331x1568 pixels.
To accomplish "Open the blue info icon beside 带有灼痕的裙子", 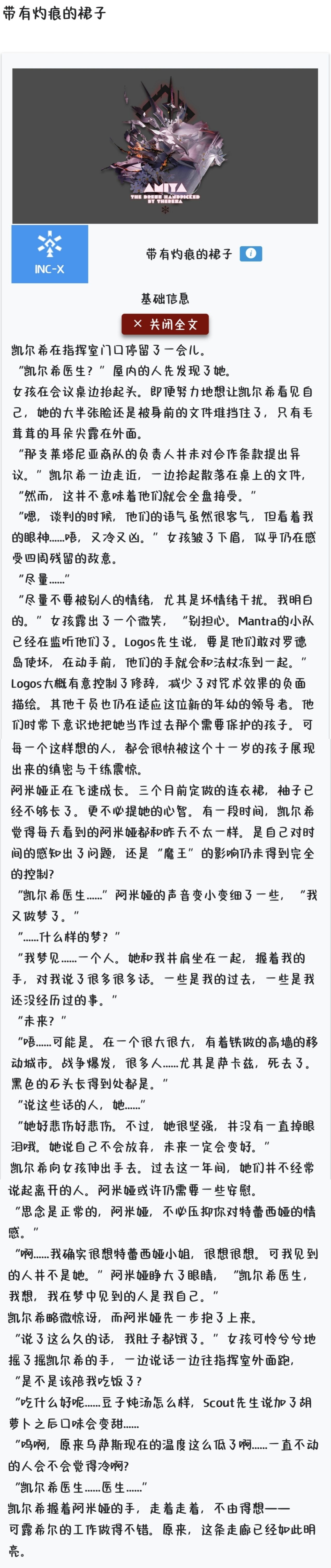I will pos(251,253).
